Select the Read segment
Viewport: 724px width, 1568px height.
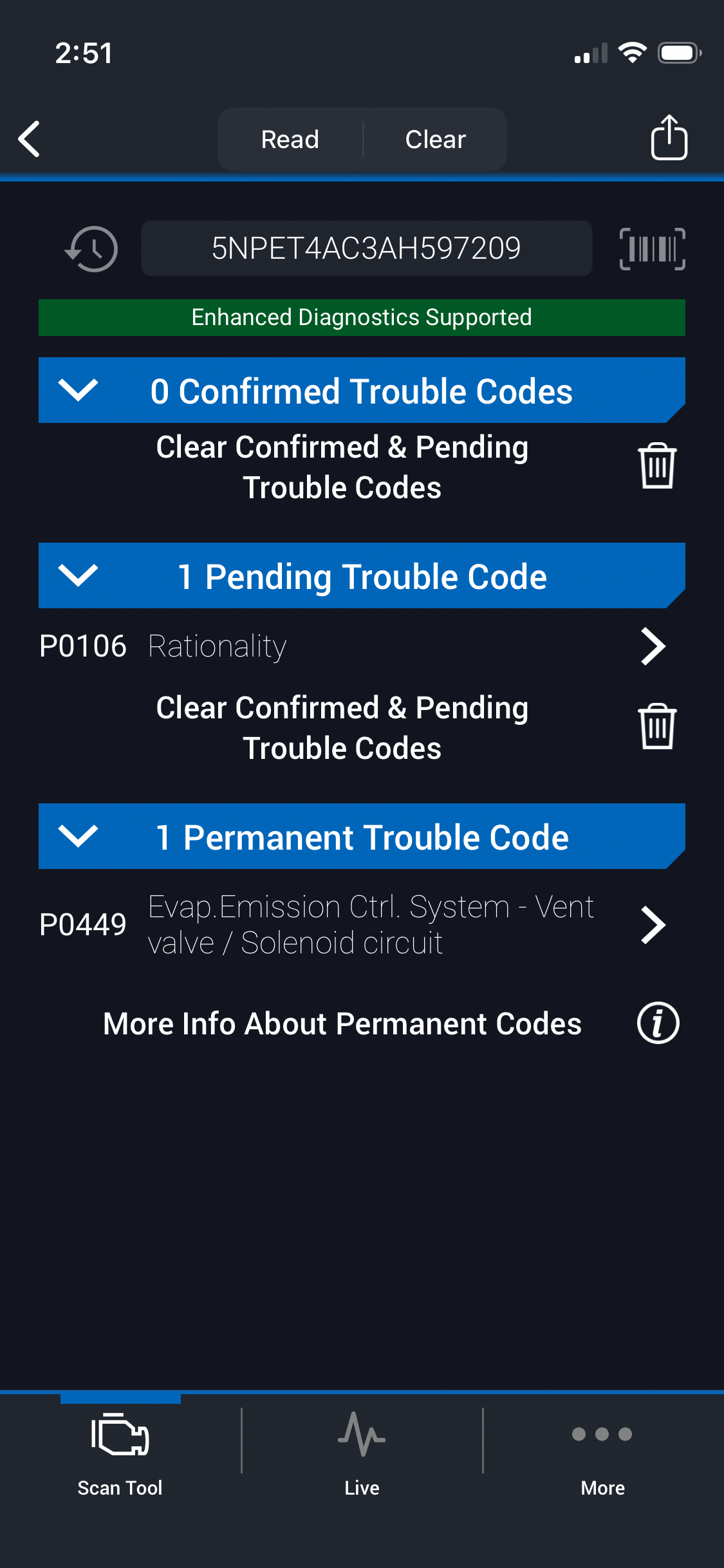290,140
